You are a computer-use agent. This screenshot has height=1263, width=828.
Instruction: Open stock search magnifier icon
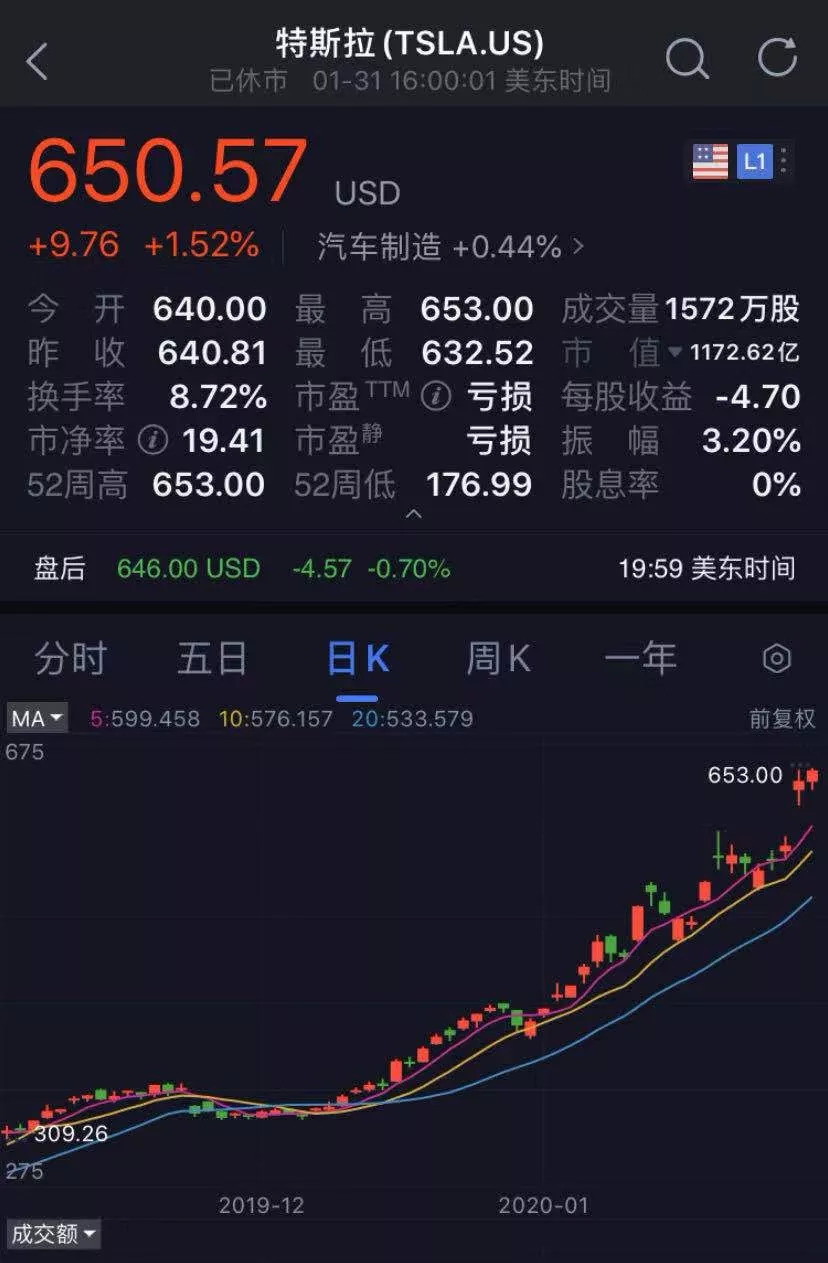687,59
